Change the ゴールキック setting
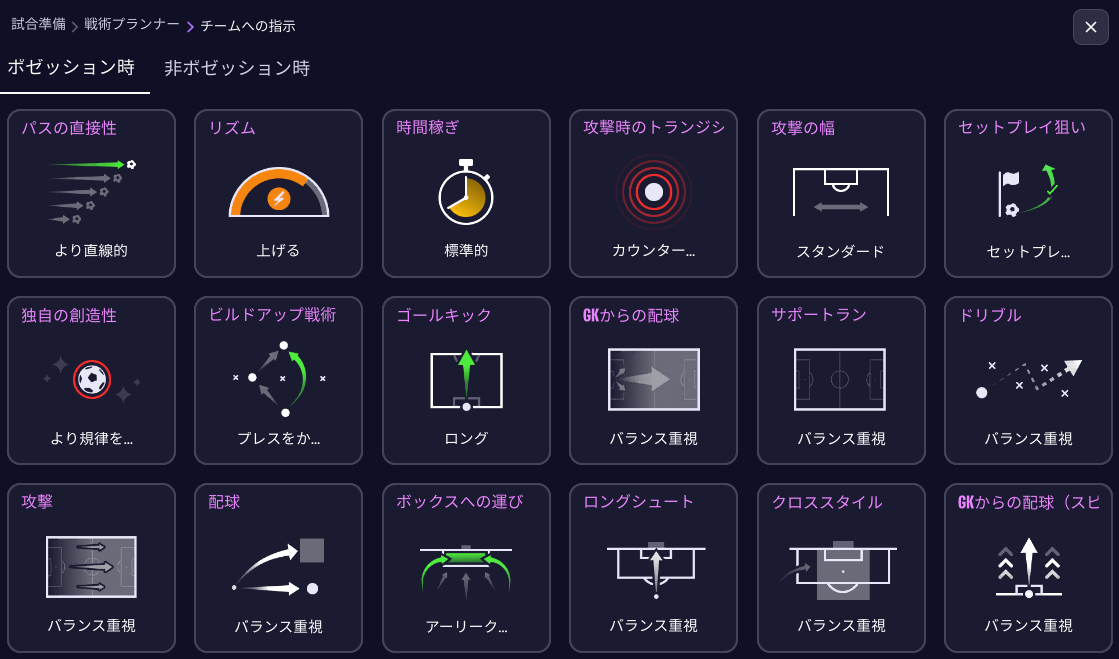The height and width of the screenshot is (659, 1119). click(466, 381)
